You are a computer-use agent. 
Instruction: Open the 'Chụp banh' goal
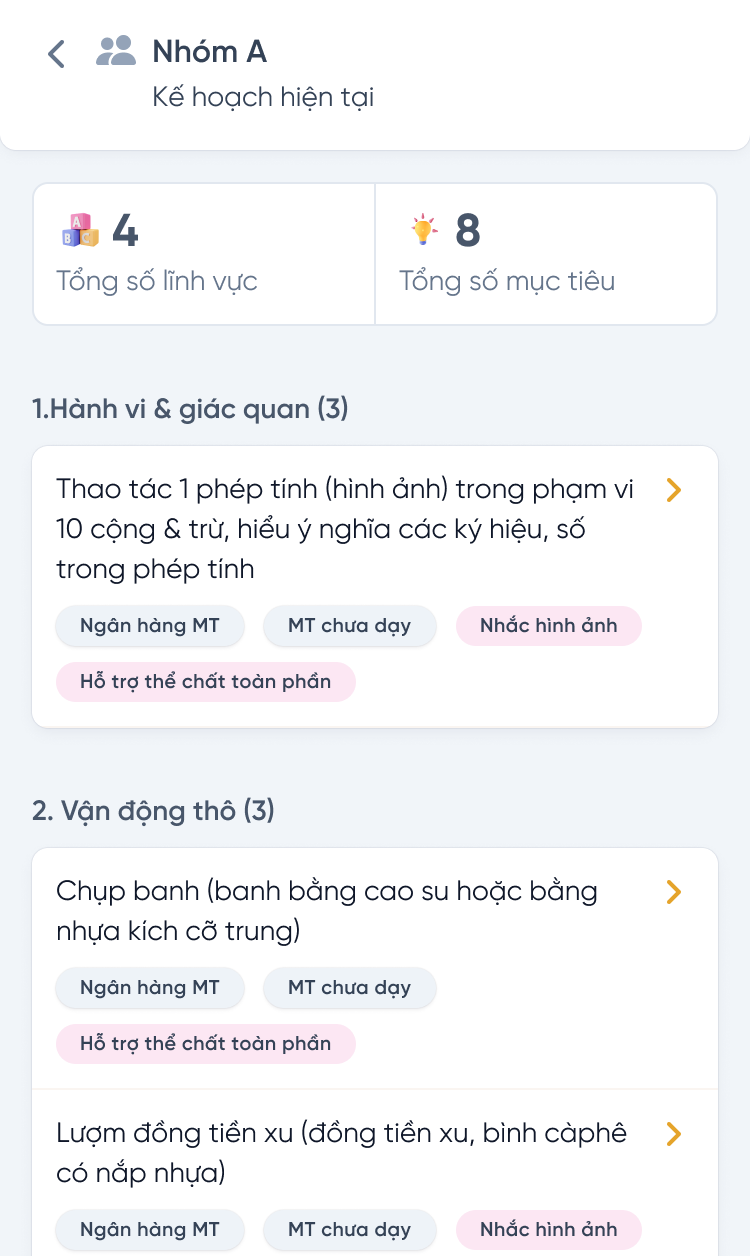pos(673,892)
